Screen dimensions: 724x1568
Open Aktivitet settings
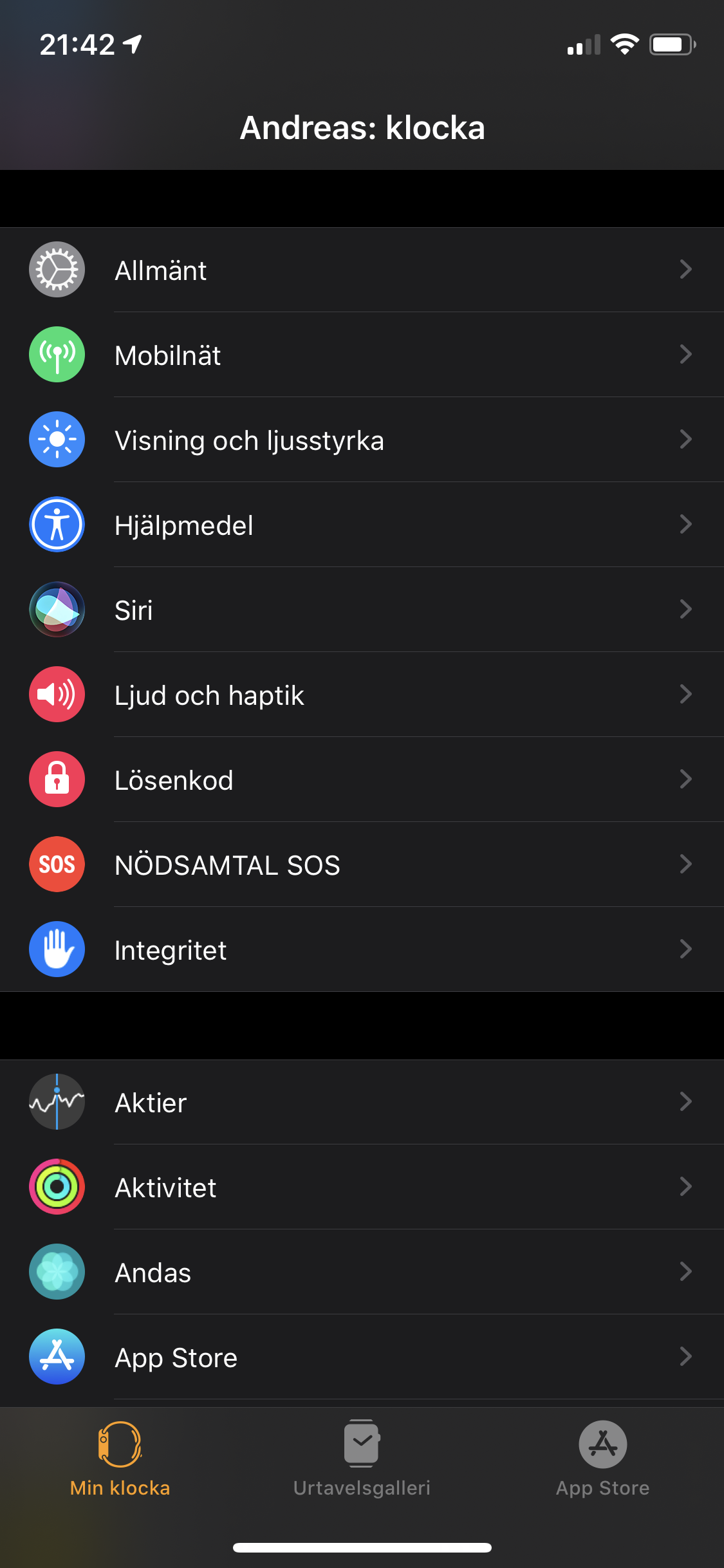coord(360,1187)
